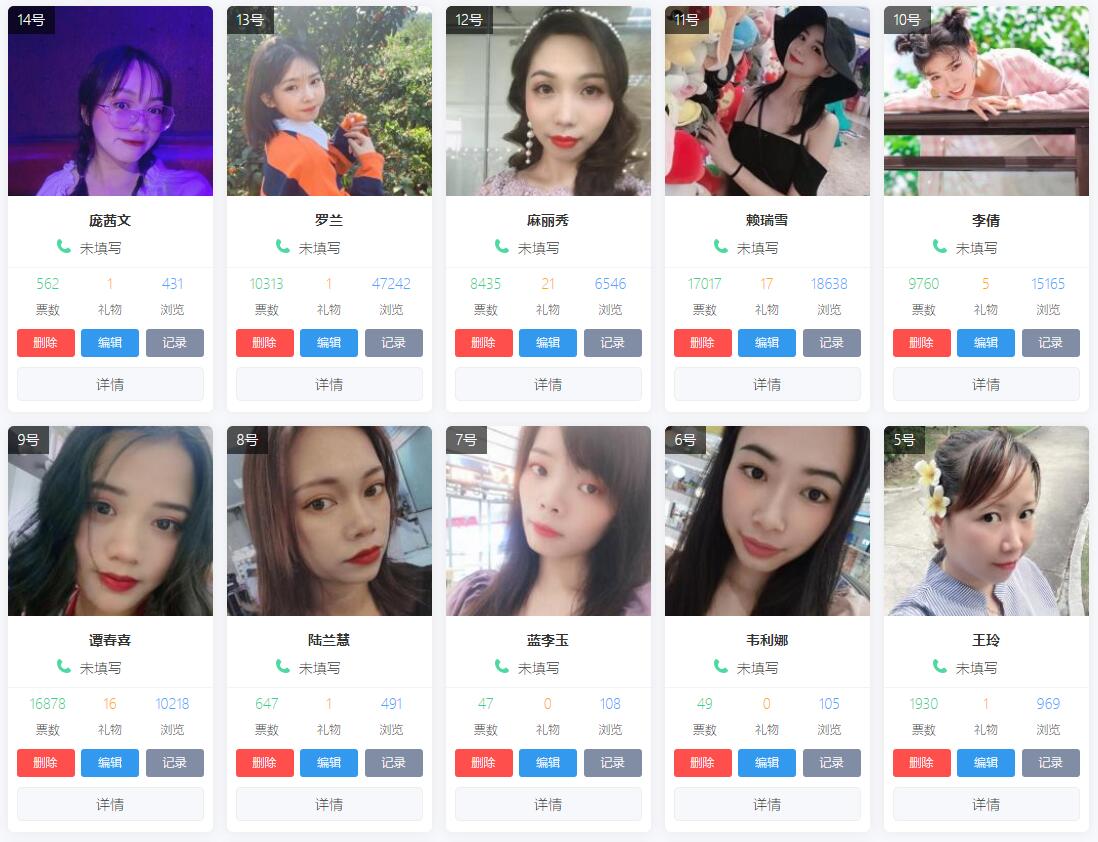Edit contestant 王玲's entry
Image resolution: width=1098 pixels, height=842 pixels.
pyautogui.click(x=986, y=763)
